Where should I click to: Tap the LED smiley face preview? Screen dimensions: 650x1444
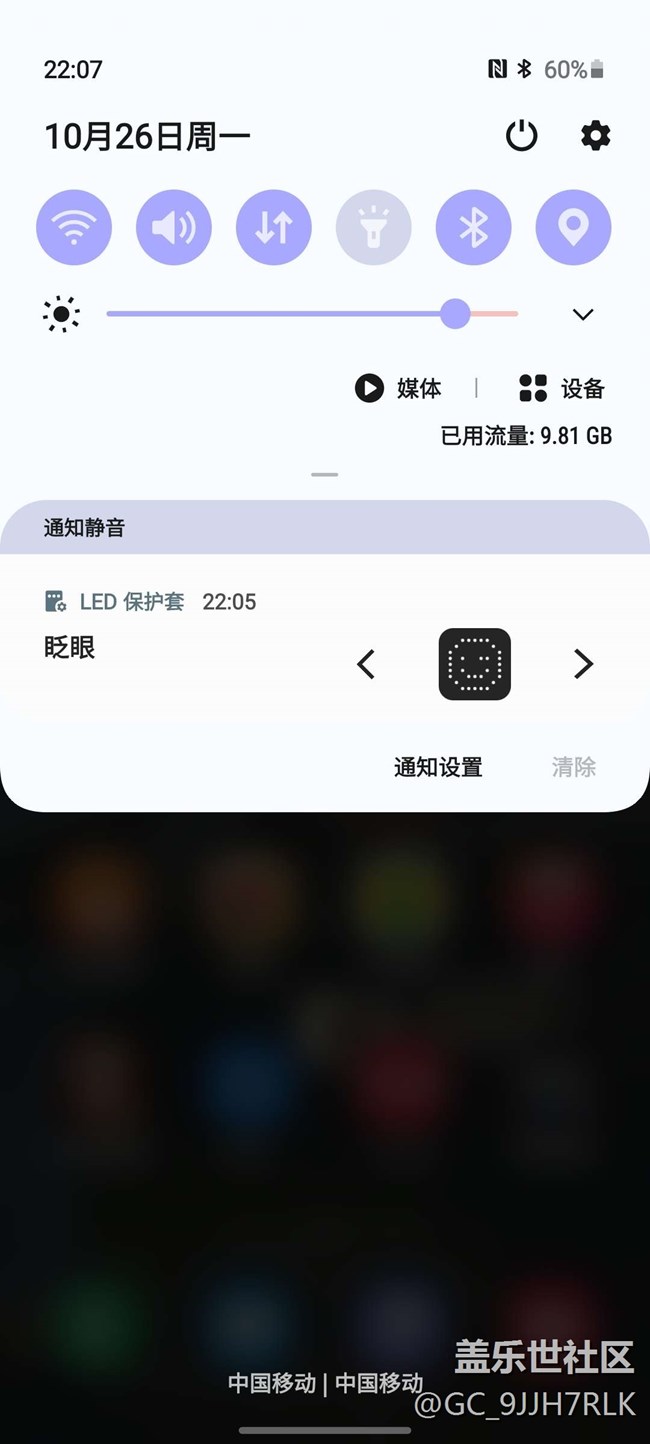click(475, 664)
